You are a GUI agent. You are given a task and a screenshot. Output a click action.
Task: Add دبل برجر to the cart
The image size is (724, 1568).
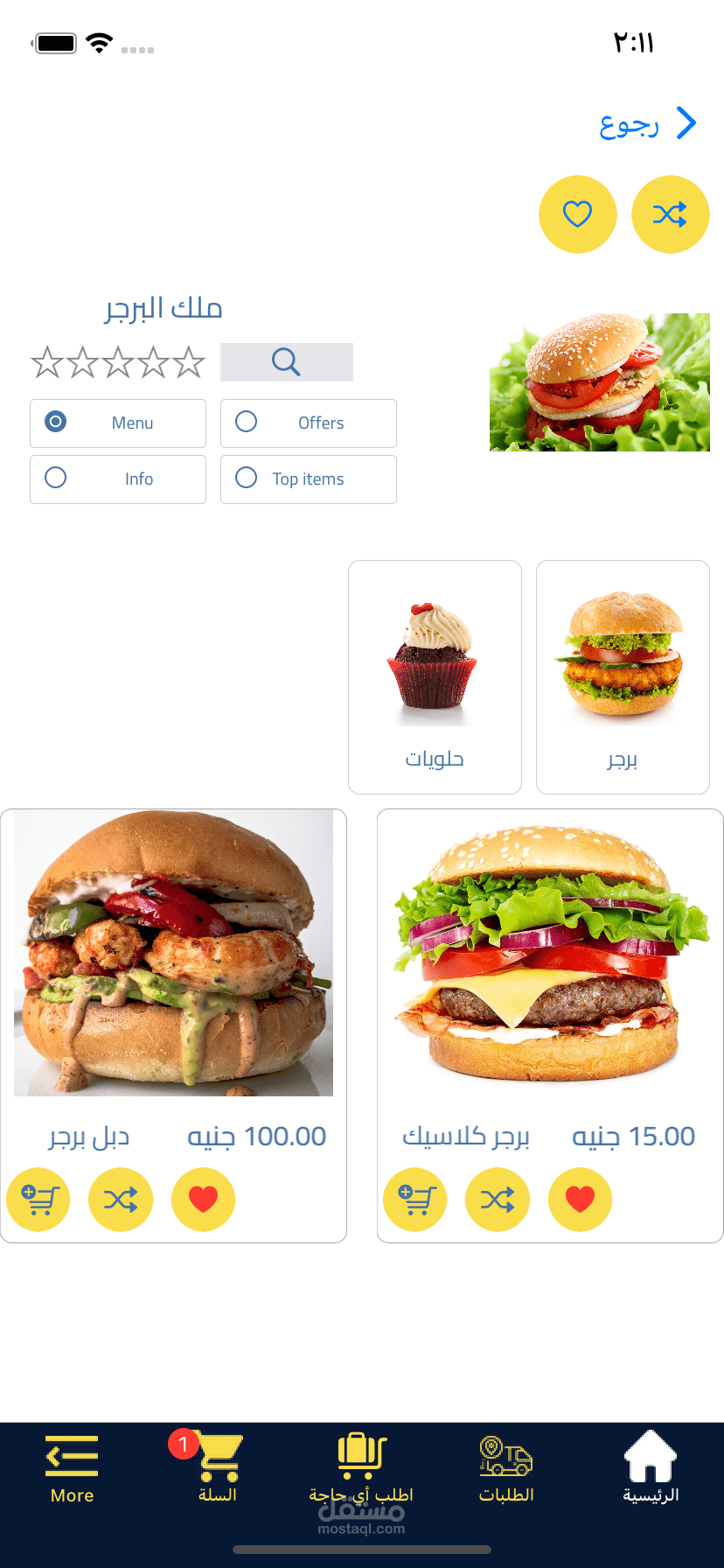[38, 1199]
